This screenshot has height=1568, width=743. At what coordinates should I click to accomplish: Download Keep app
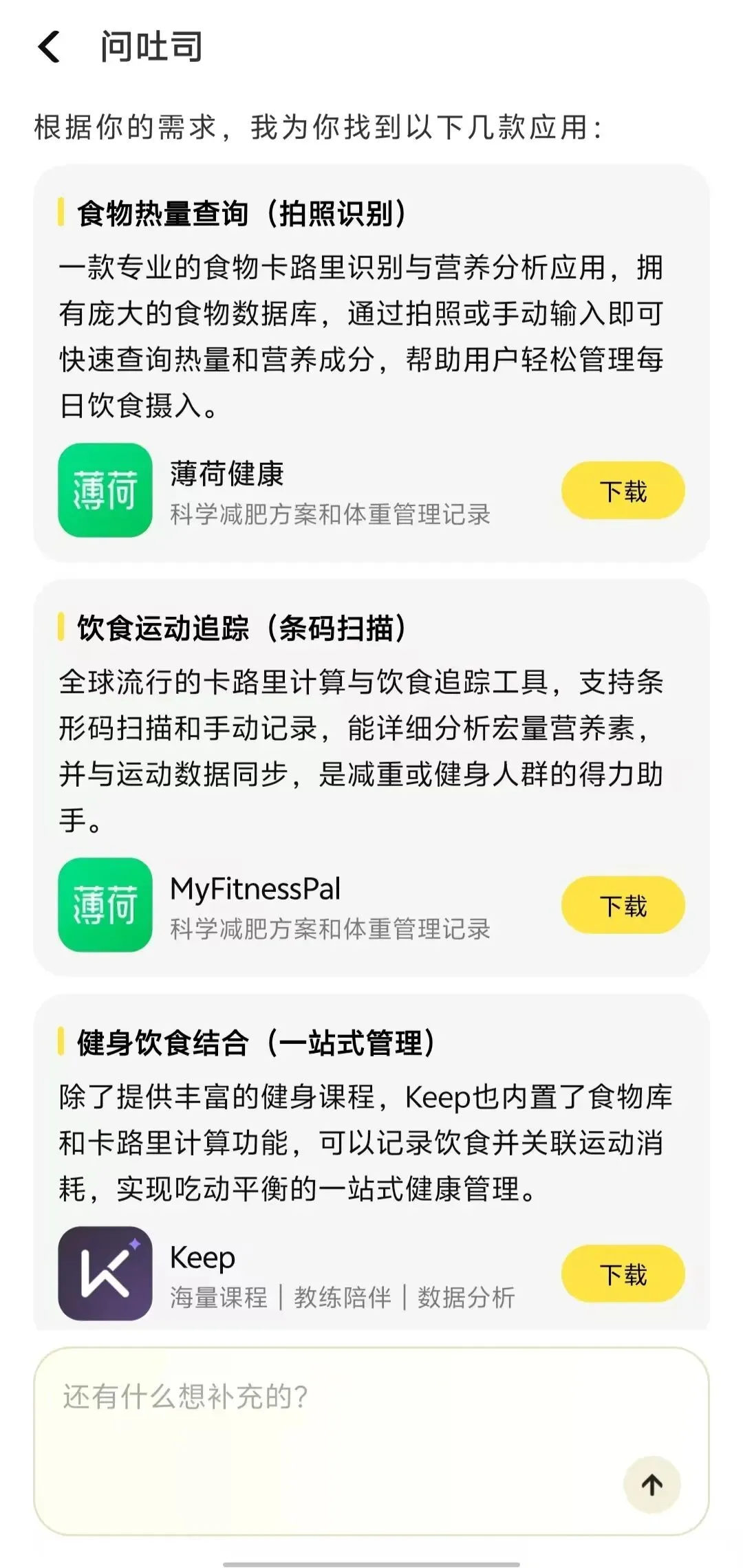(623, 1274)
